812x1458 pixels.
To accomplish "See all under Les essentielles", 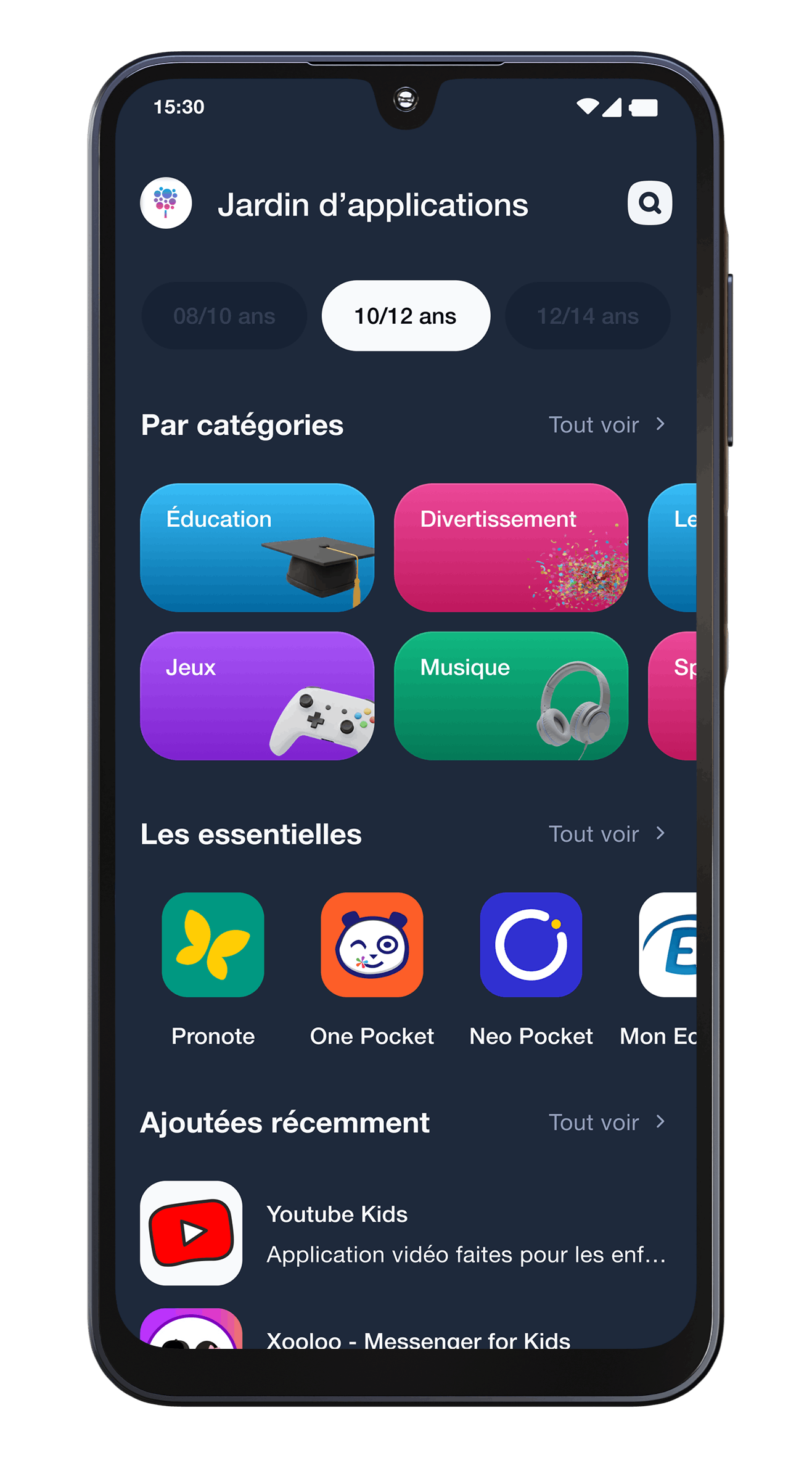I will point(607,834).
